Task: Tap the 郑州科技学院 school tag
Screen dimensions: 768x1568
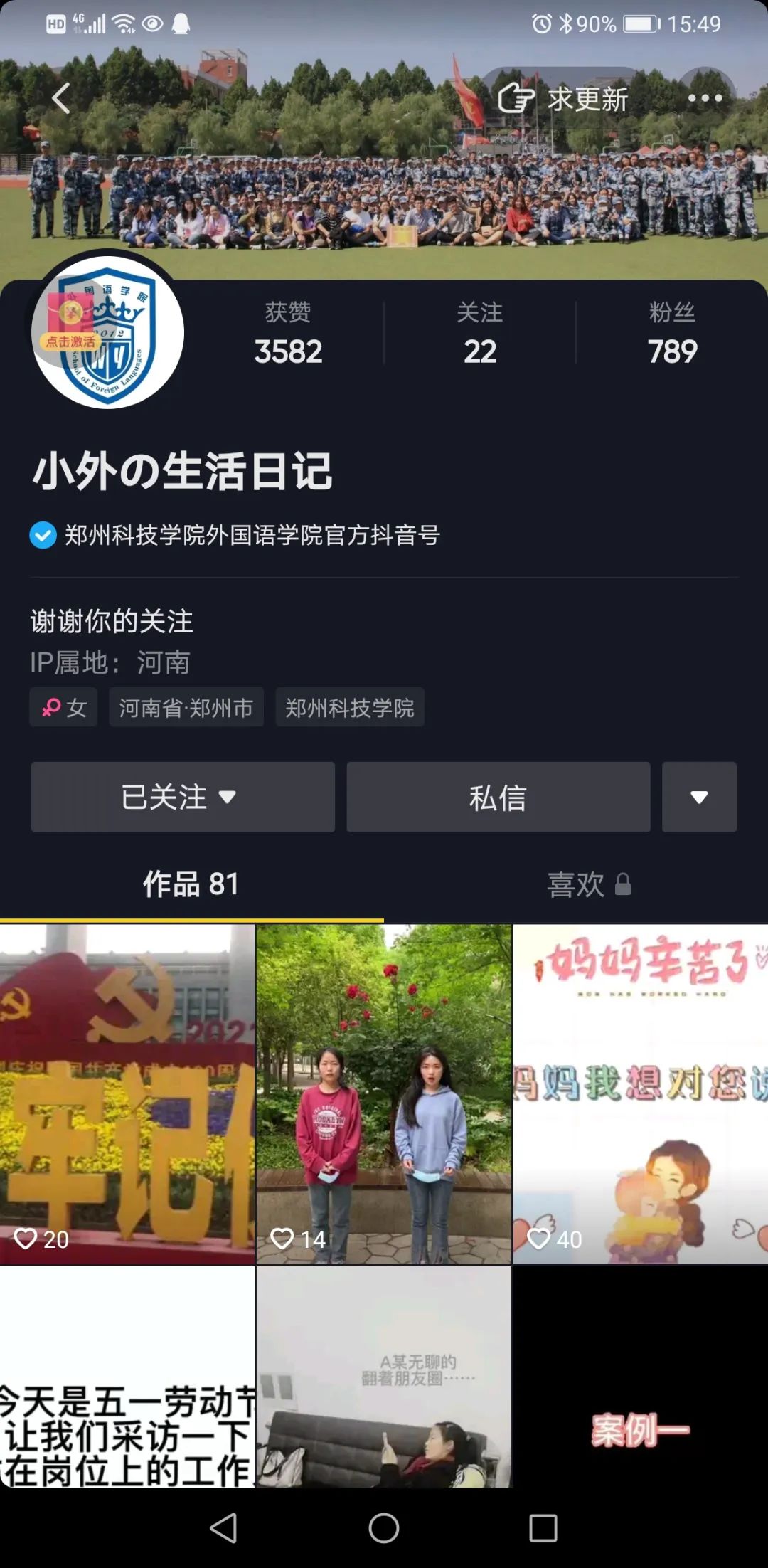Action: (349, 707)
